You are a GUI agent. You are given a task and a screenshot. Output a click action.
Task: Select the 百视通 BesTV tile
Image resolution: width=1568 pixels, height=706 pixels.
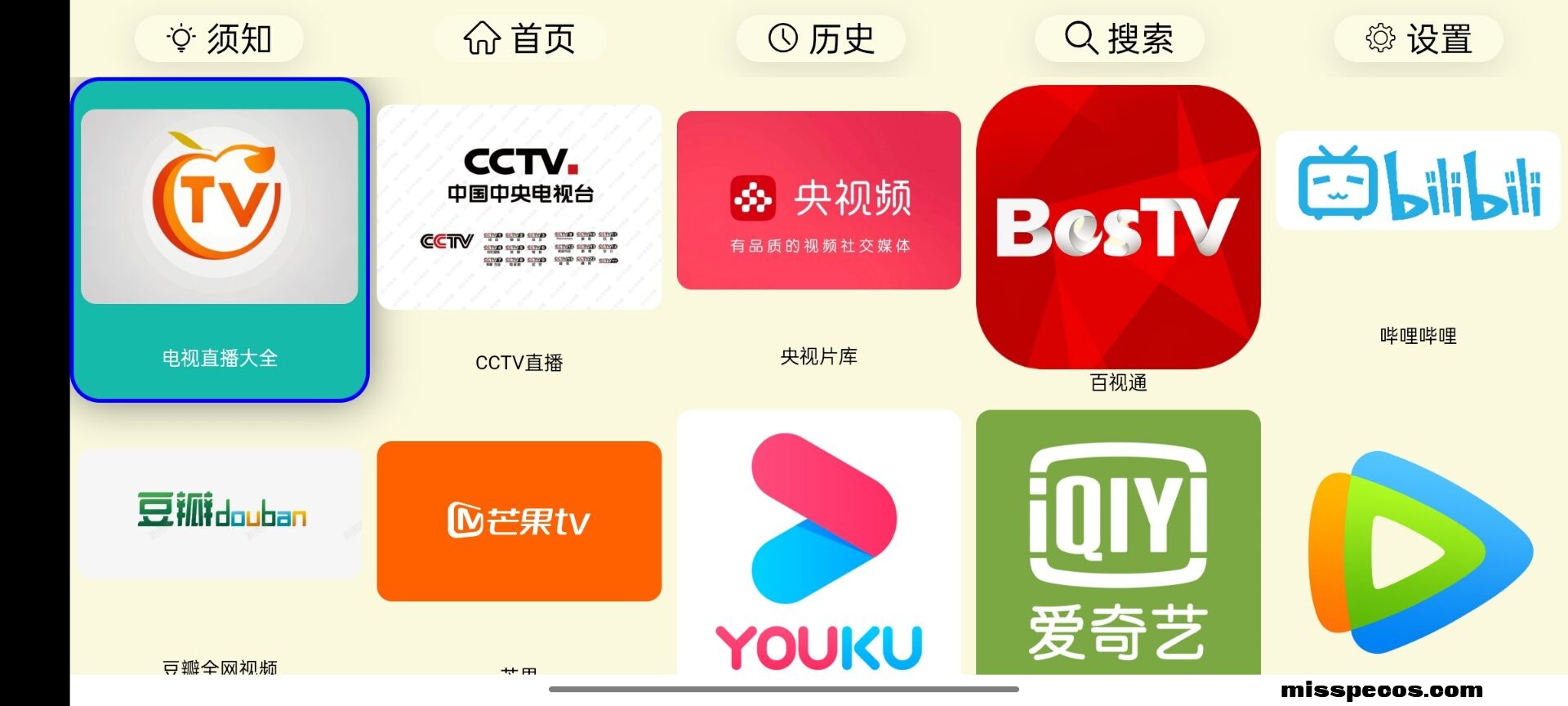[x=1118, y=227]
